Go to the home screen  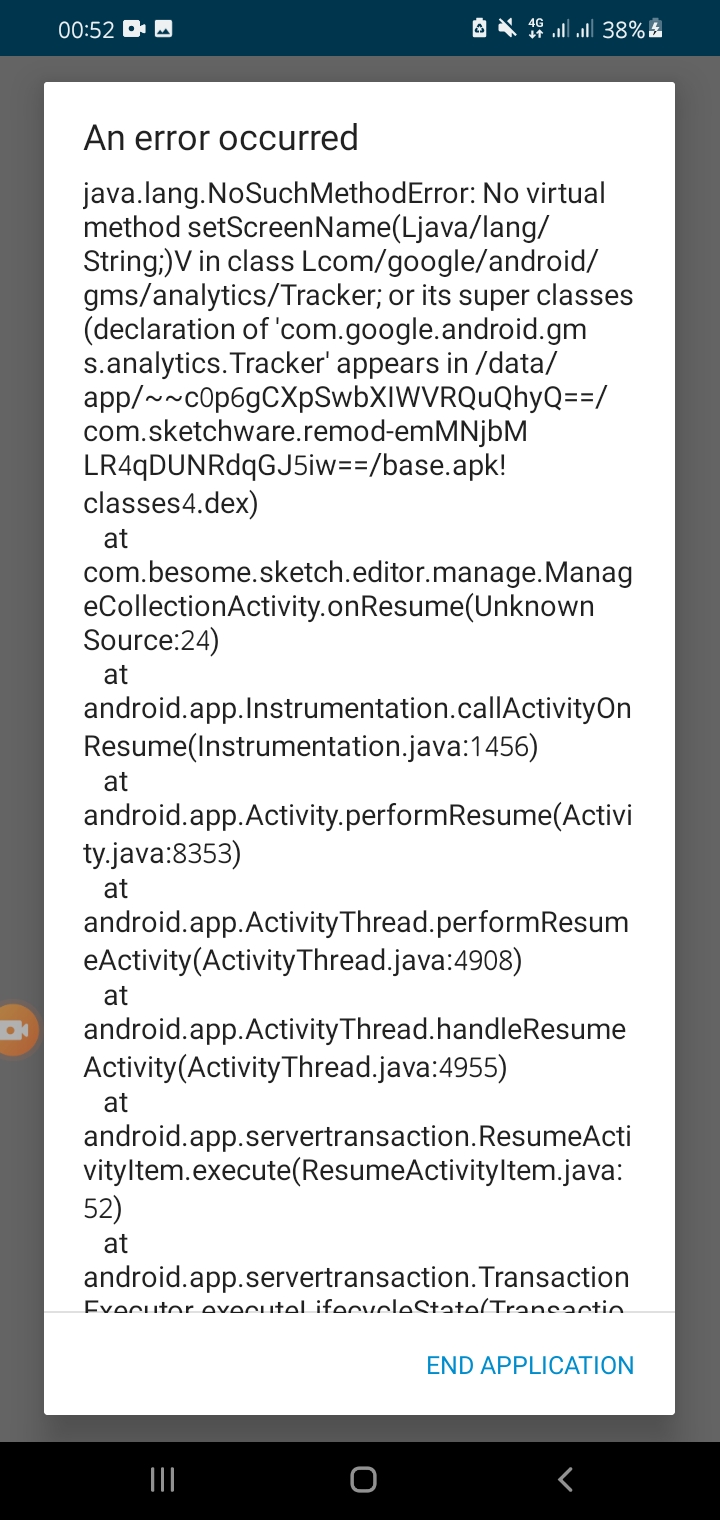[x=363, y=1479]
